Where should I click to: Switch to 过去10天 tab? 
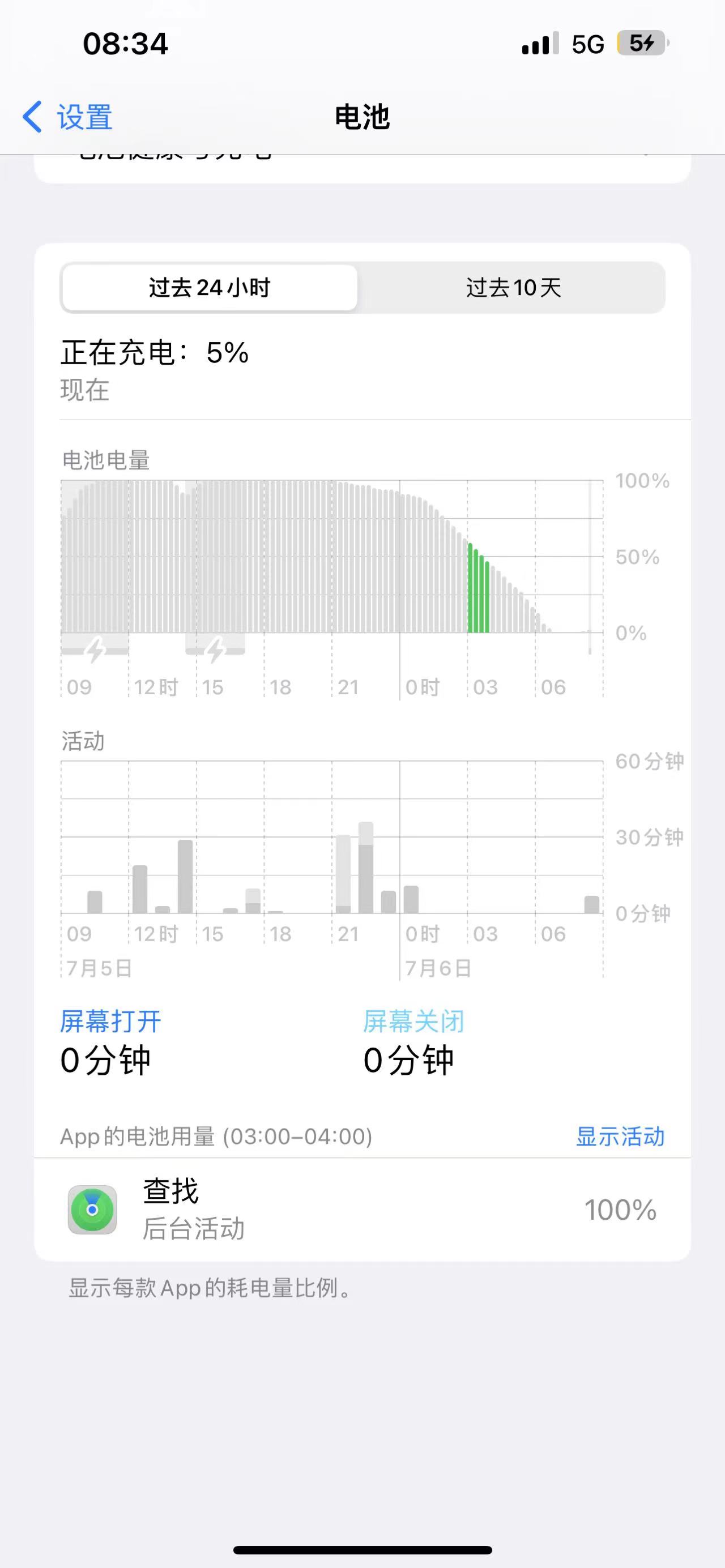pos(513,288)
